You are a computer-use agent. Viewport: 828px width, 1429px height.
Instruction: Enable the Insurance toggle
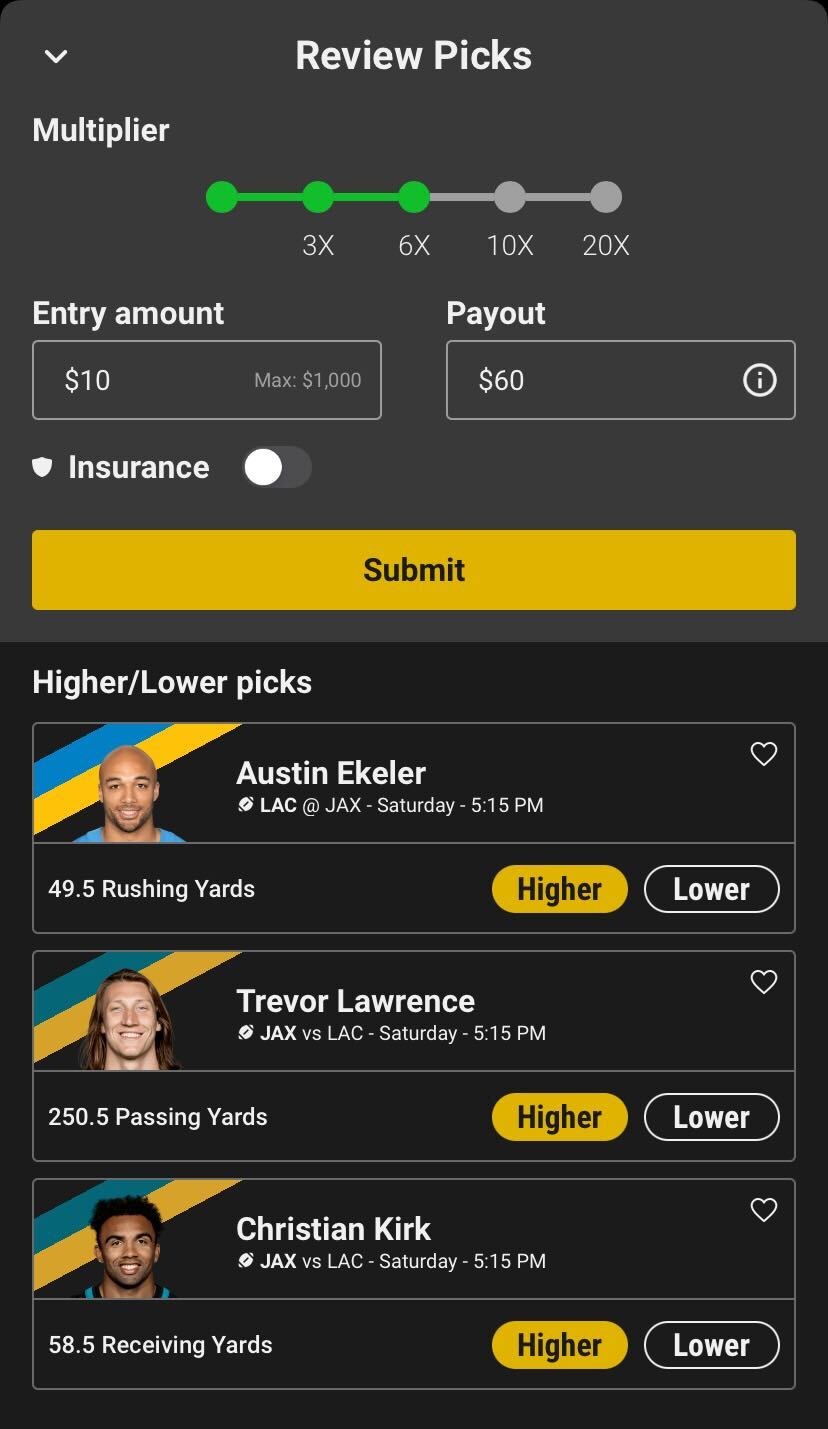277,467
